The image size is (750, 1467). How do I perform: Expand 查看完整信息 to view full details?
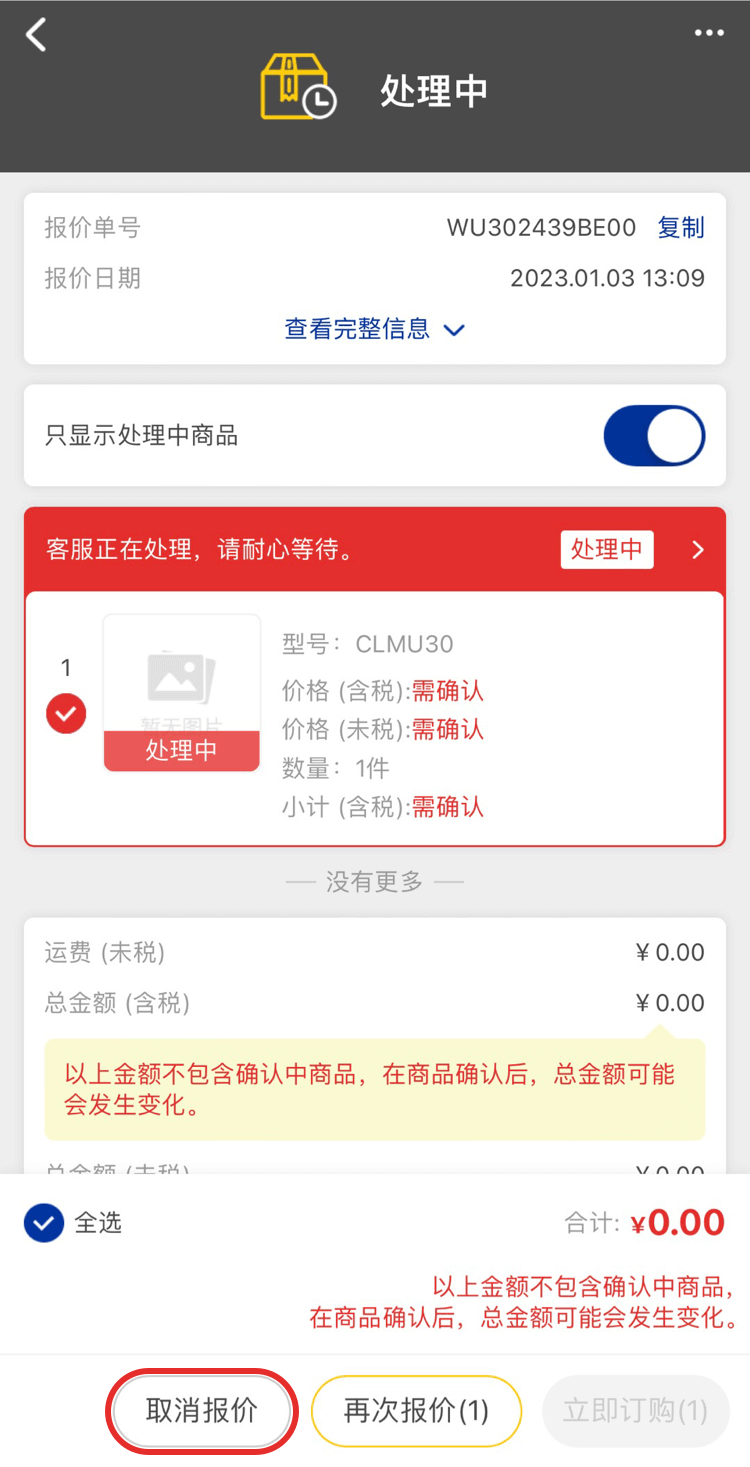pyautogui.click(x=374, y=329)
